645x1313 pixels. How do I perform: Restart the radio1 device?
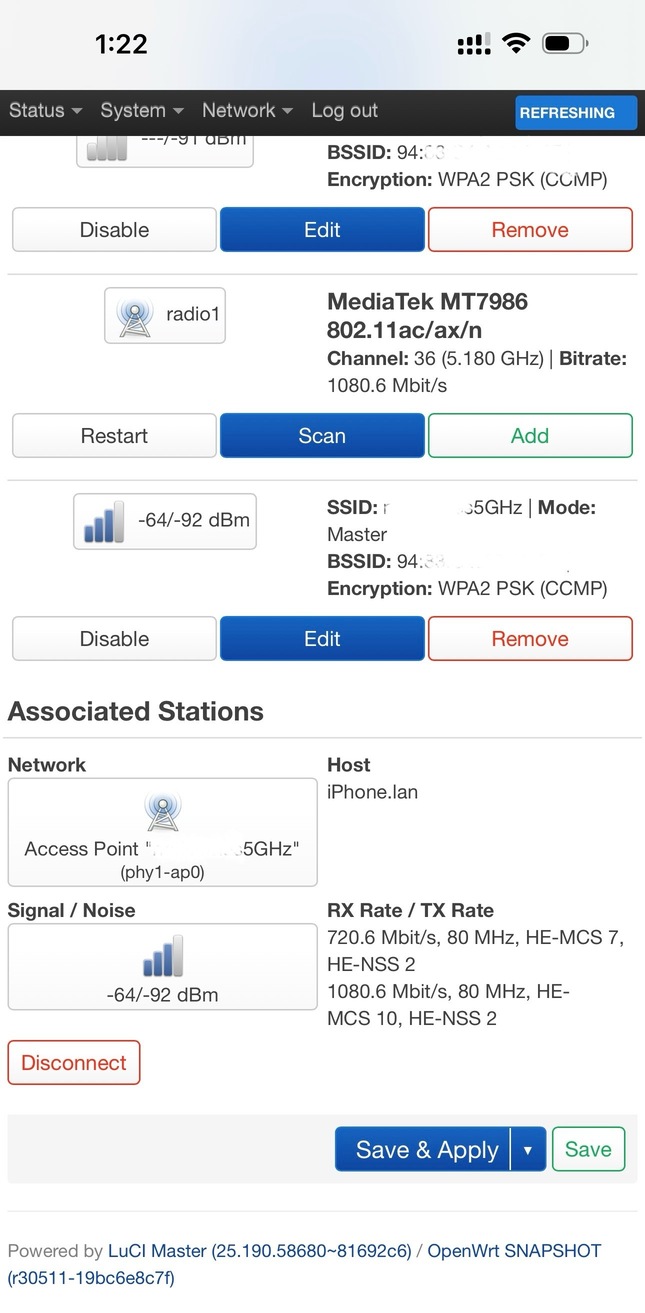114,436
